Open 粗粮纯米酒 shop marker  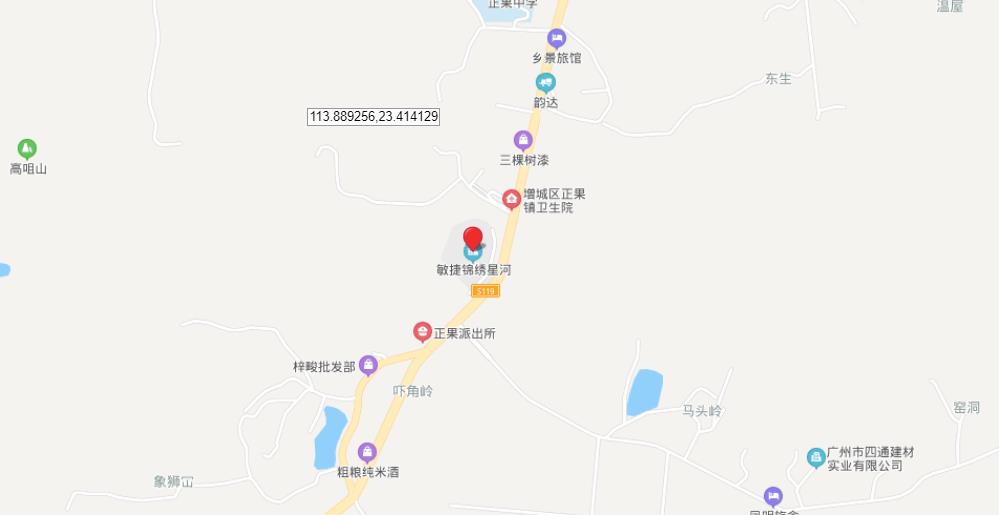point(367,452)
